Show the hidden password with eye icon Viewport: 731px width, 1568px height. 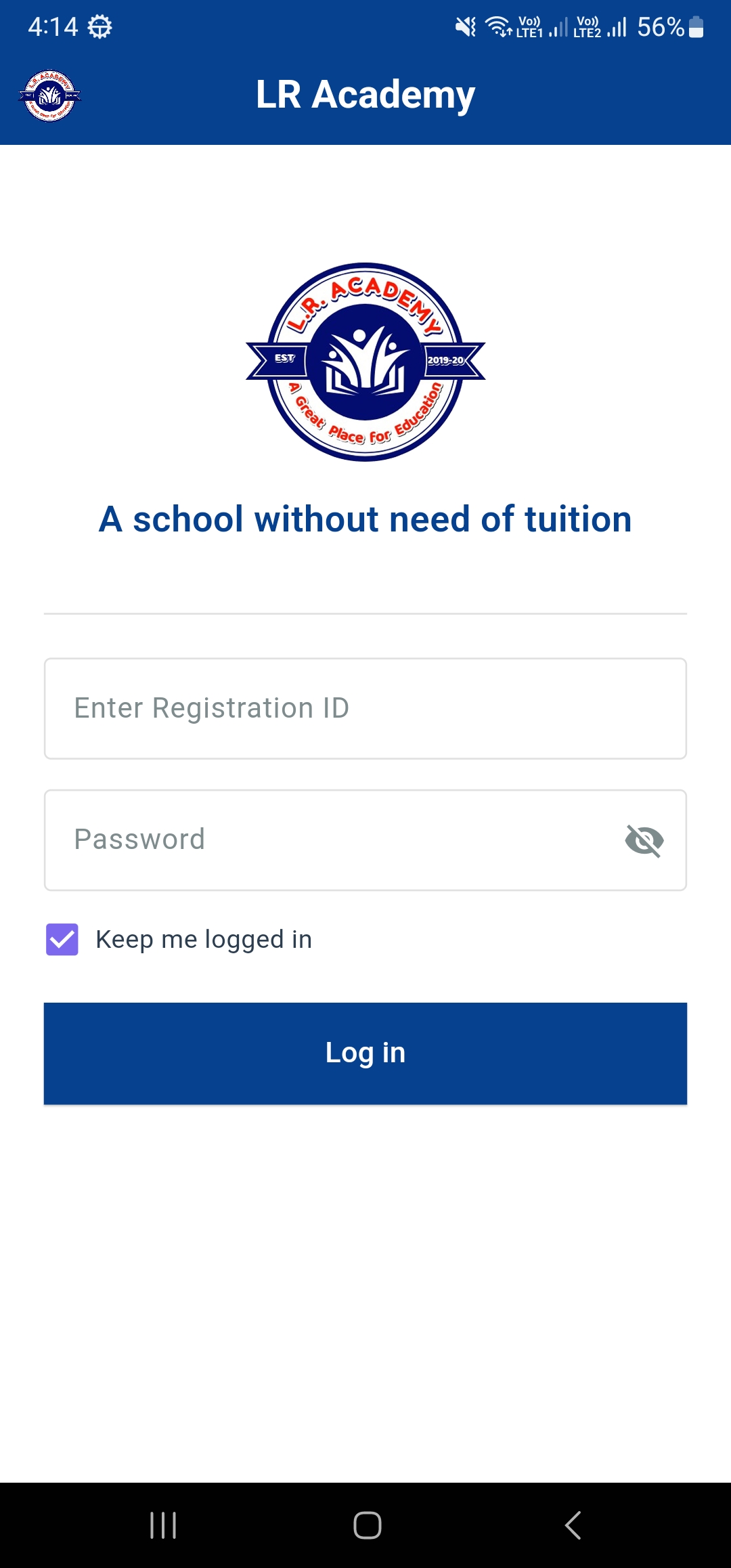pos(644,840)
